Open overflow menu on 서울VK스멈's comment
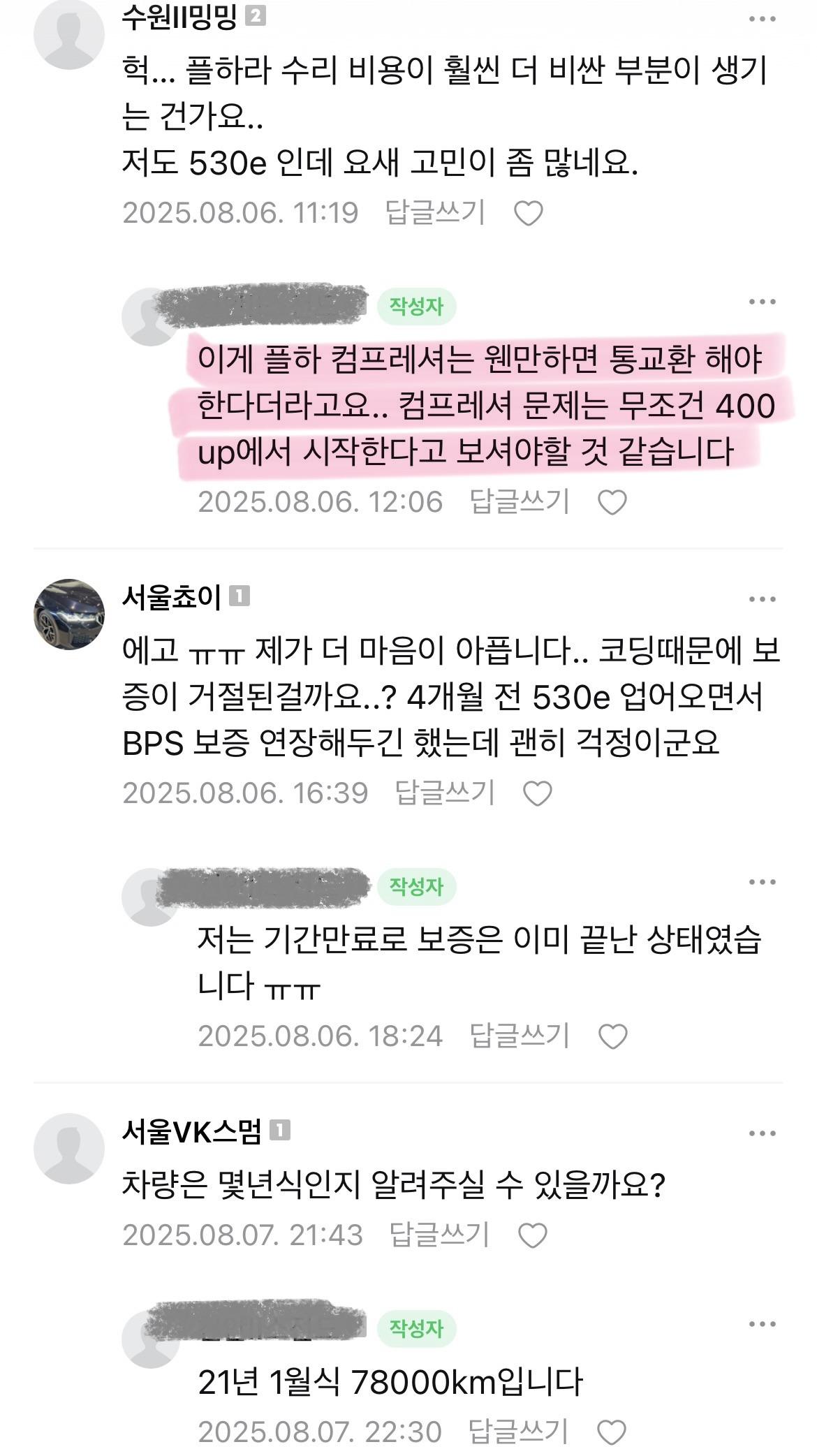This screenshot has height=1456, width=817. [x=762, y=1133]
